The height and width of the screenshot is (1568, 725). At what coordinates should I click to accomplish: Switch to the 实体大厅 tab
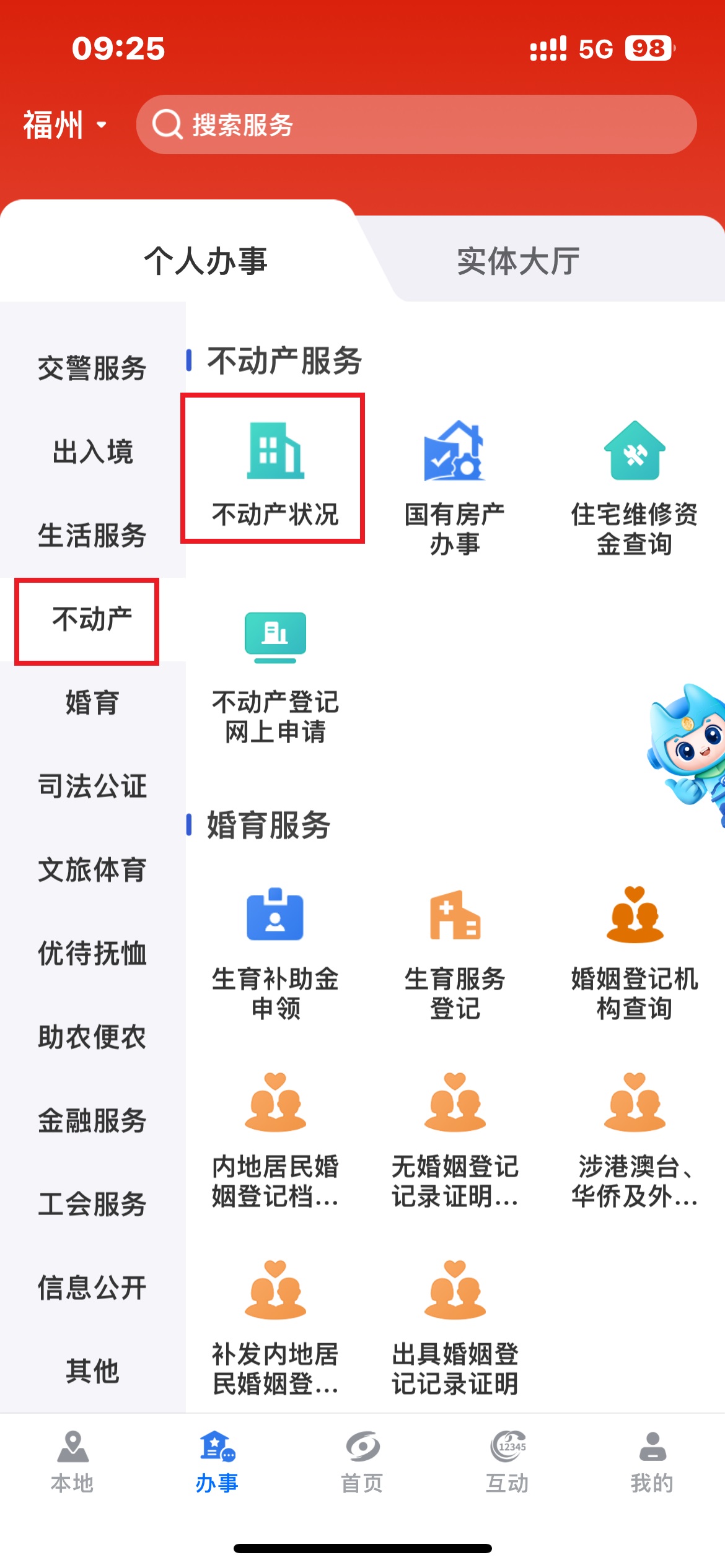click(x=518, y=261)
